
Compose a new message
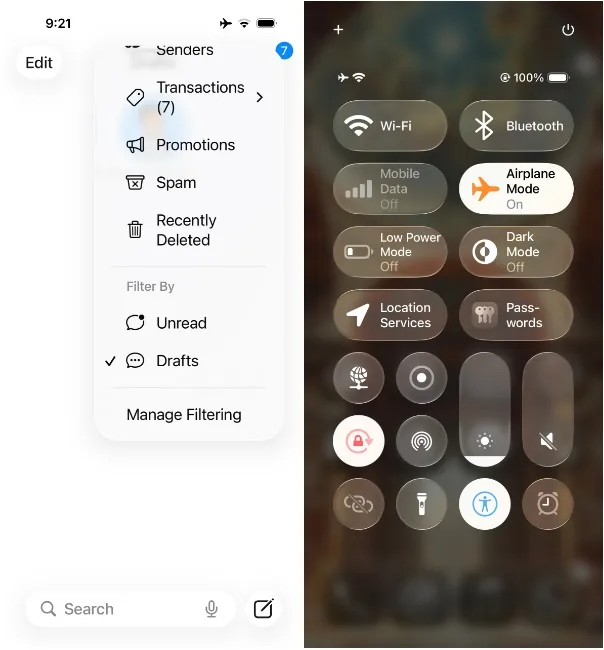point(263,608)
